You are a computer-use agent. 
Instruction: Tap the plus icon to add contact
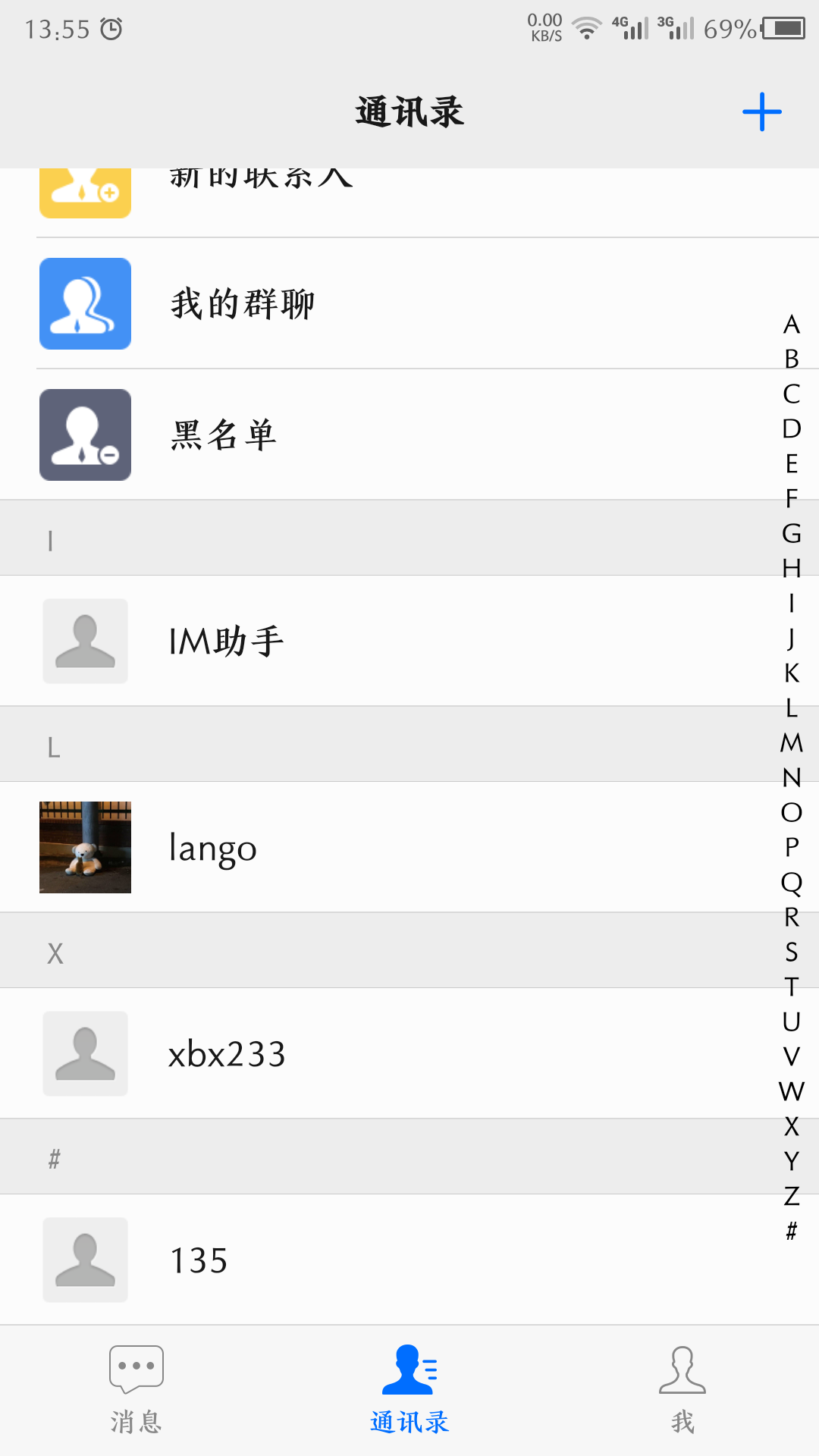click(761, 112)
